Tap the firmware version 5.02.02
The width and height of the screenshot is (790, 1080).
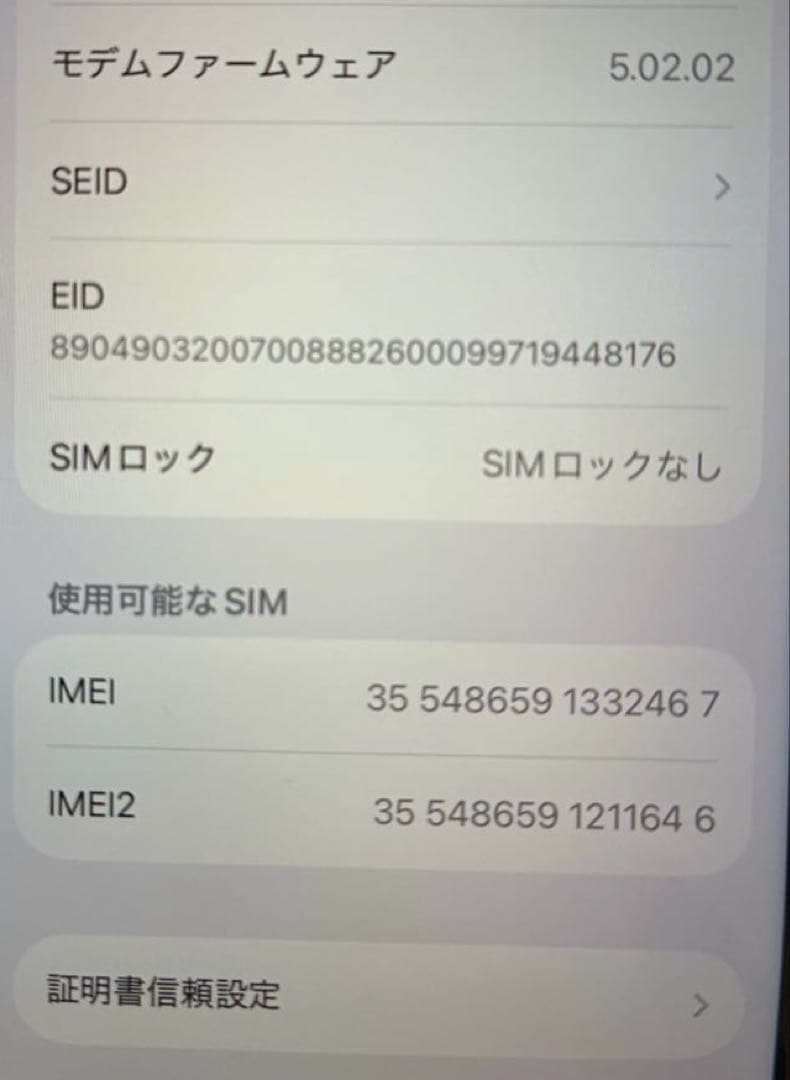pyautogui.click(x=672, y=68)
